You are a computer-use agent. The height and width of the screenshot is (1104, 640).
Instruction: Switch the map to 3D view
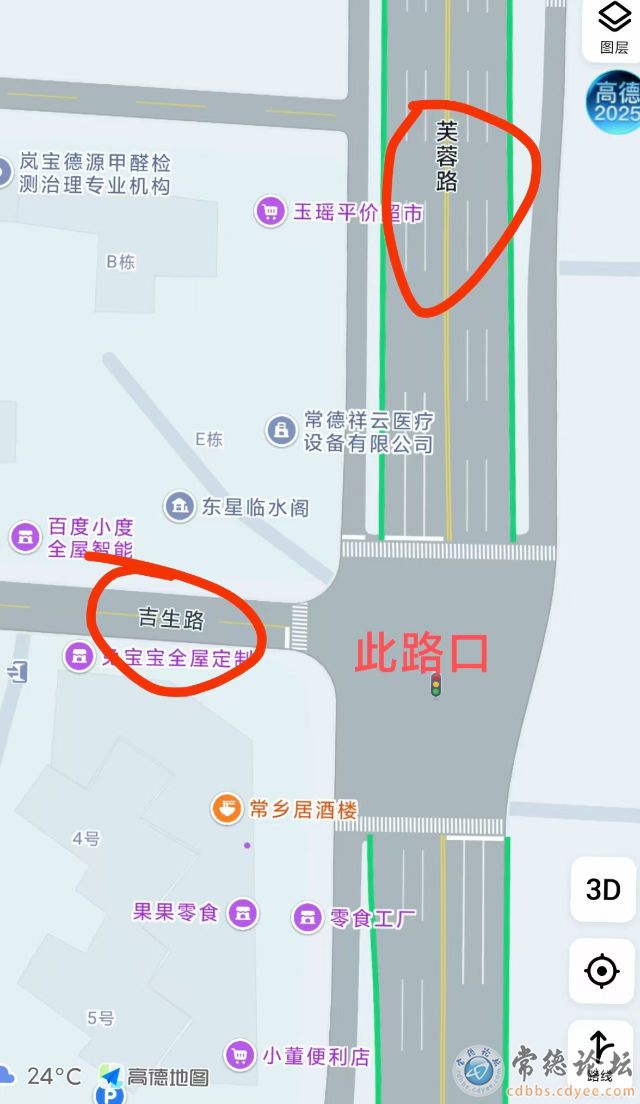click(x=603, y=889)
